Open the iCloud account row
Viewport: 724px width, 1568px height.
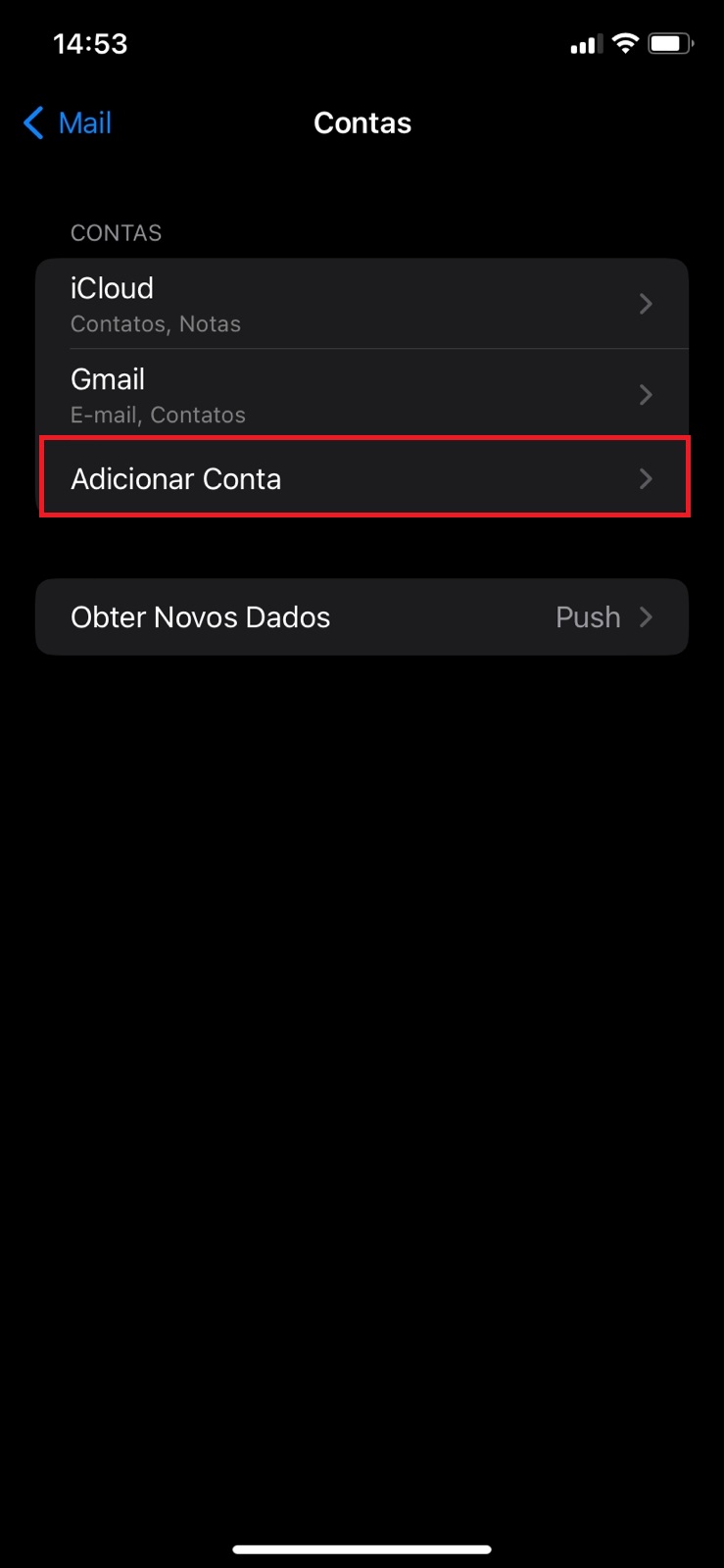[x=362, y=304]
